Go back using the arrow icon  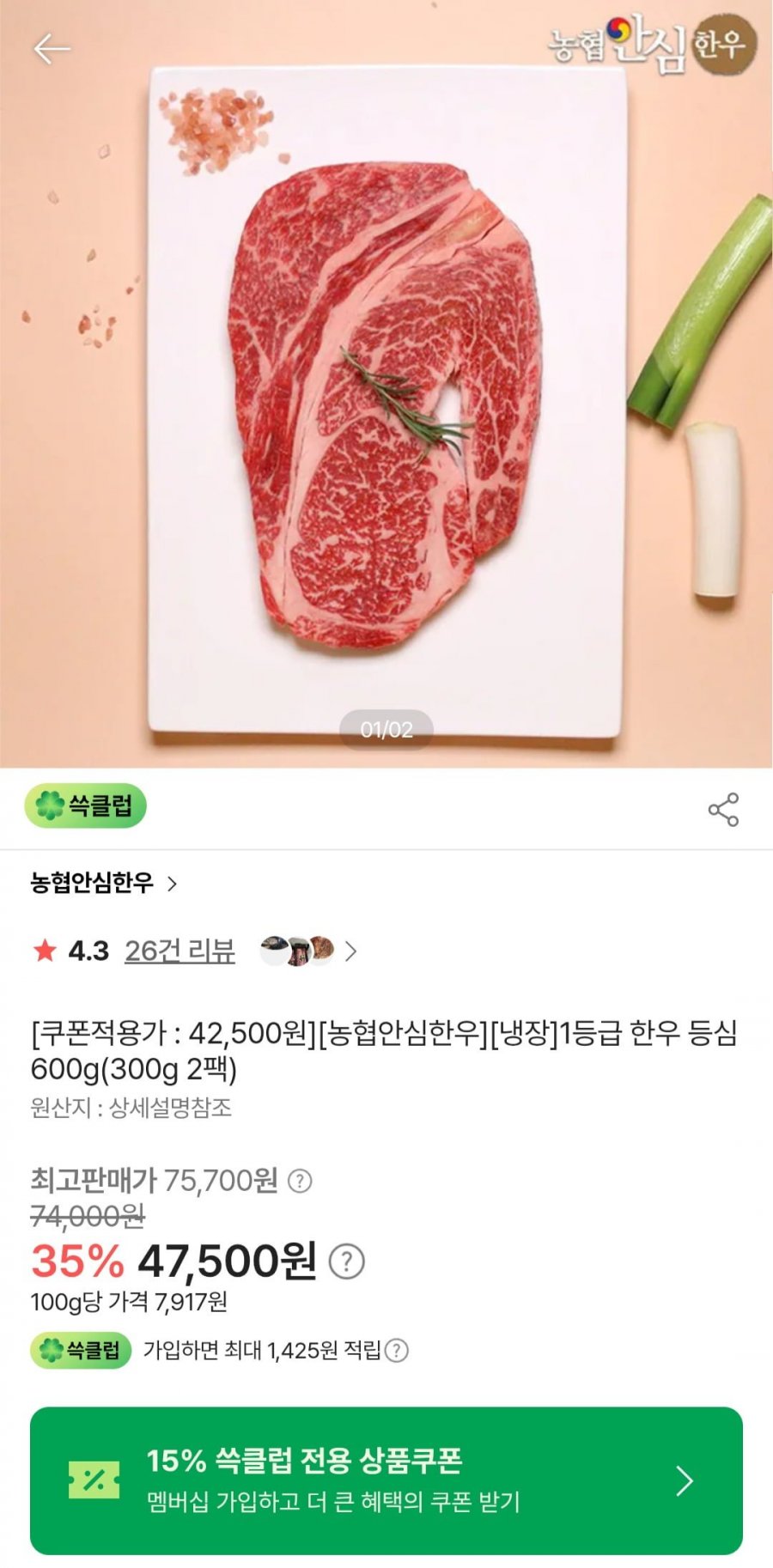click(52, 50)
